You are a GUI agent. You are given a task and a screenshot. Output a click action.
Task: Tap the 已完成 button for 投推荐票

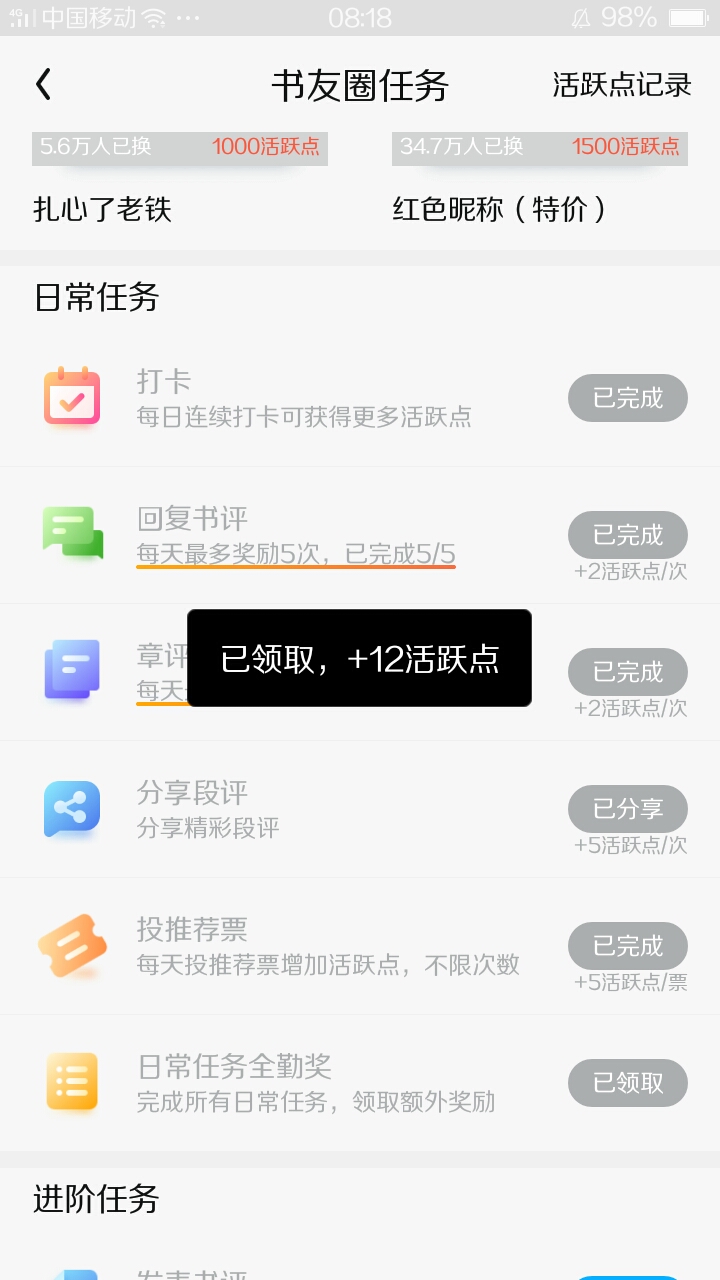(628, 946)
